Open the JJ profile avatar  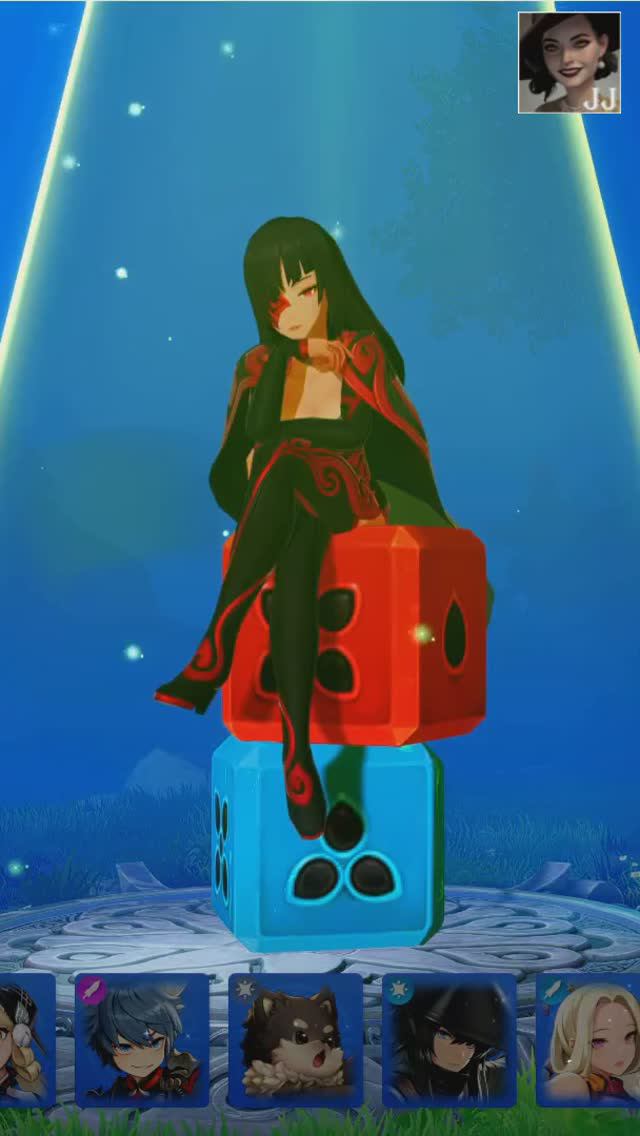[x=569, y=62]
